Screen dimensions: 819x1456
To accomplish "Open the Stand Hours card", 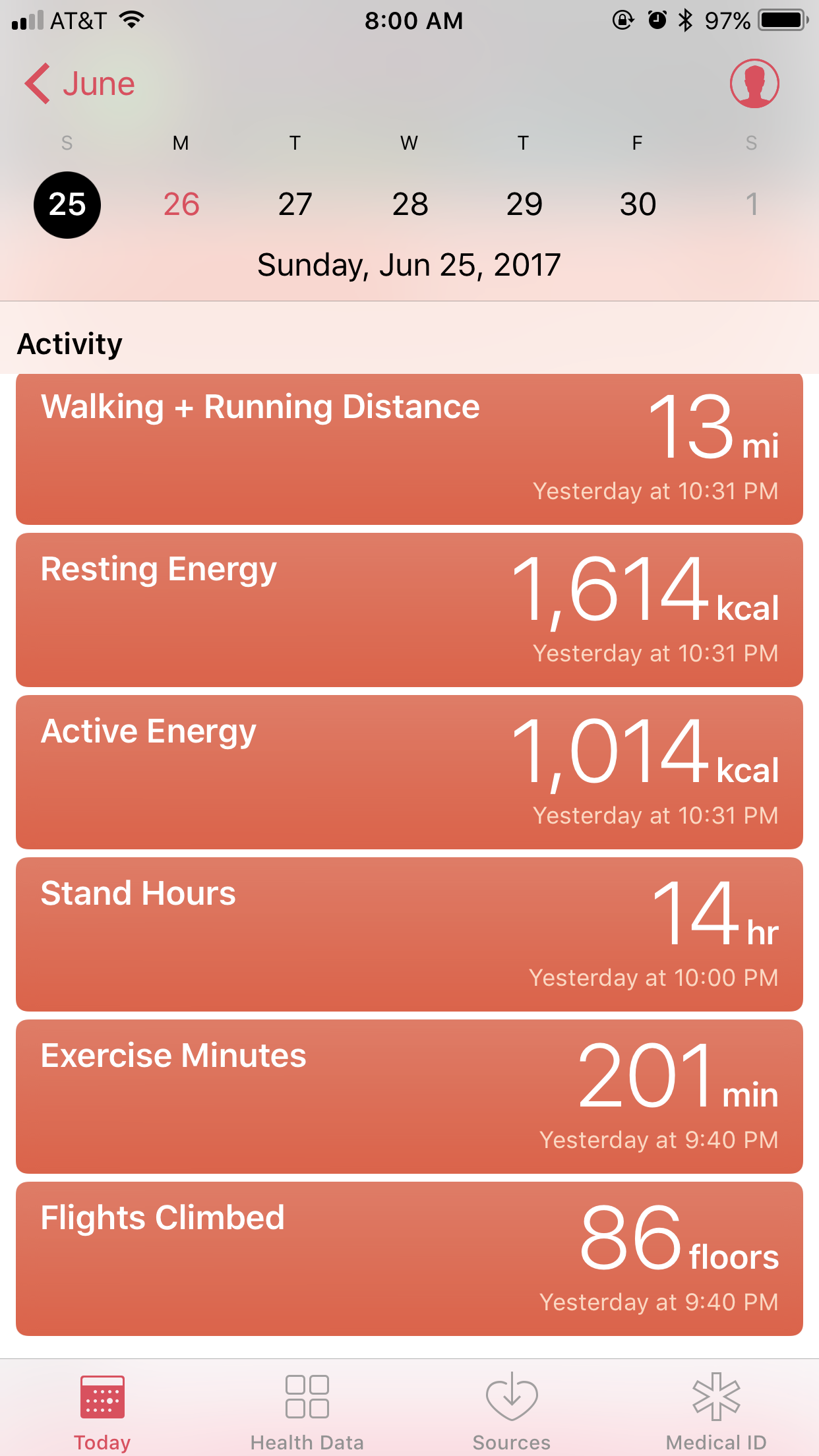I will [x=409, y=934].
